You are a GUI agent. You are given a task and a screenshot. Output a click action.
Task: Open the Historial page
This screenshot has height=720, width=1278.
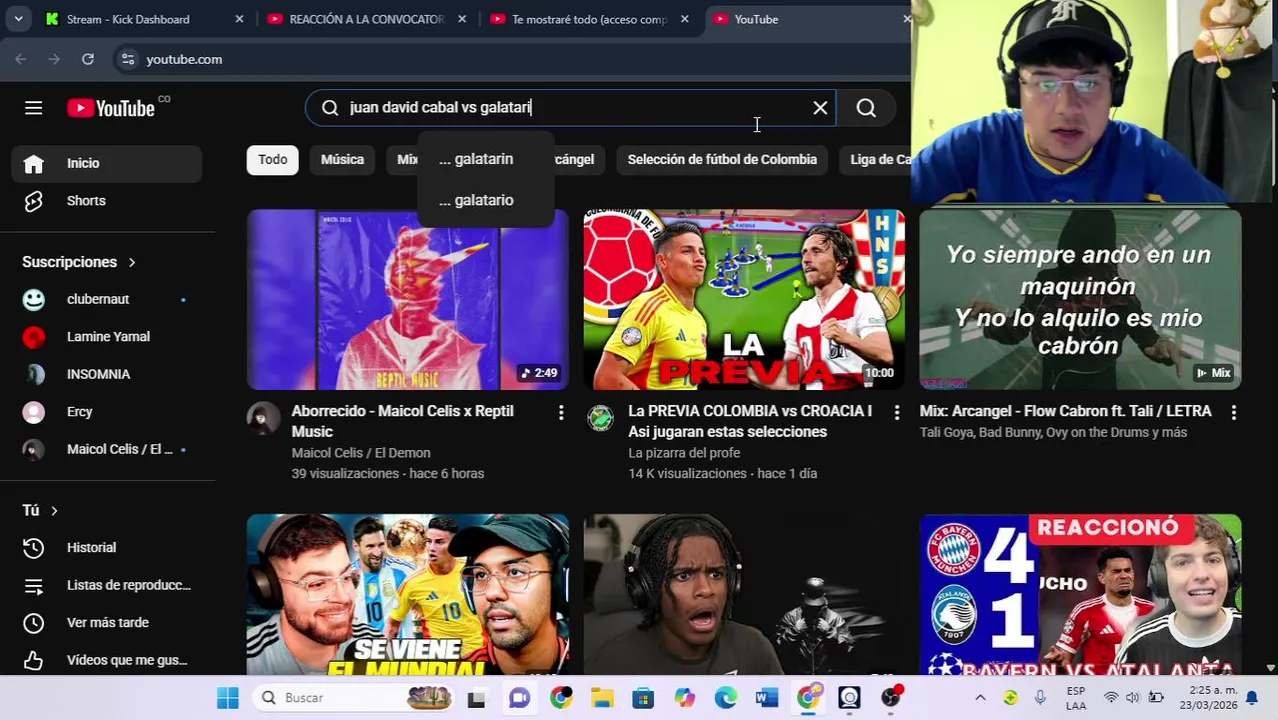[x=91, y=548]
